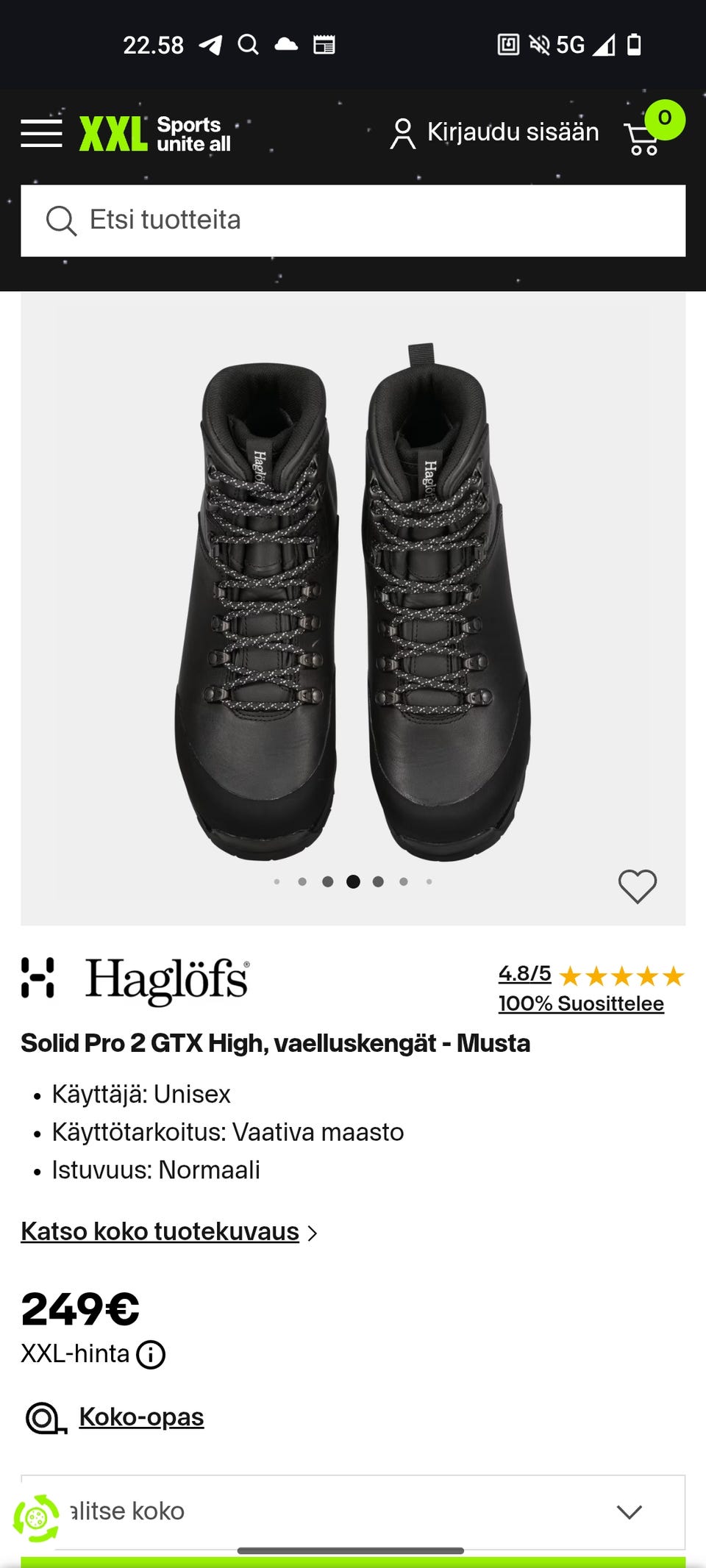Go to the XXL home page logo
The image size is (706, 1568).
[155, 134]
